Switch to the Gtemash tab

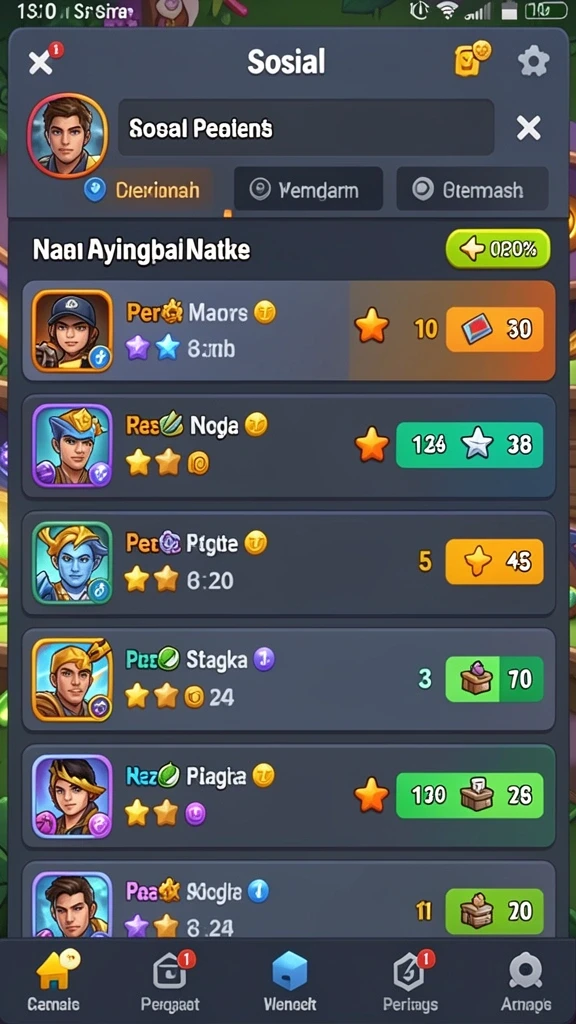[x=472, y=189]
